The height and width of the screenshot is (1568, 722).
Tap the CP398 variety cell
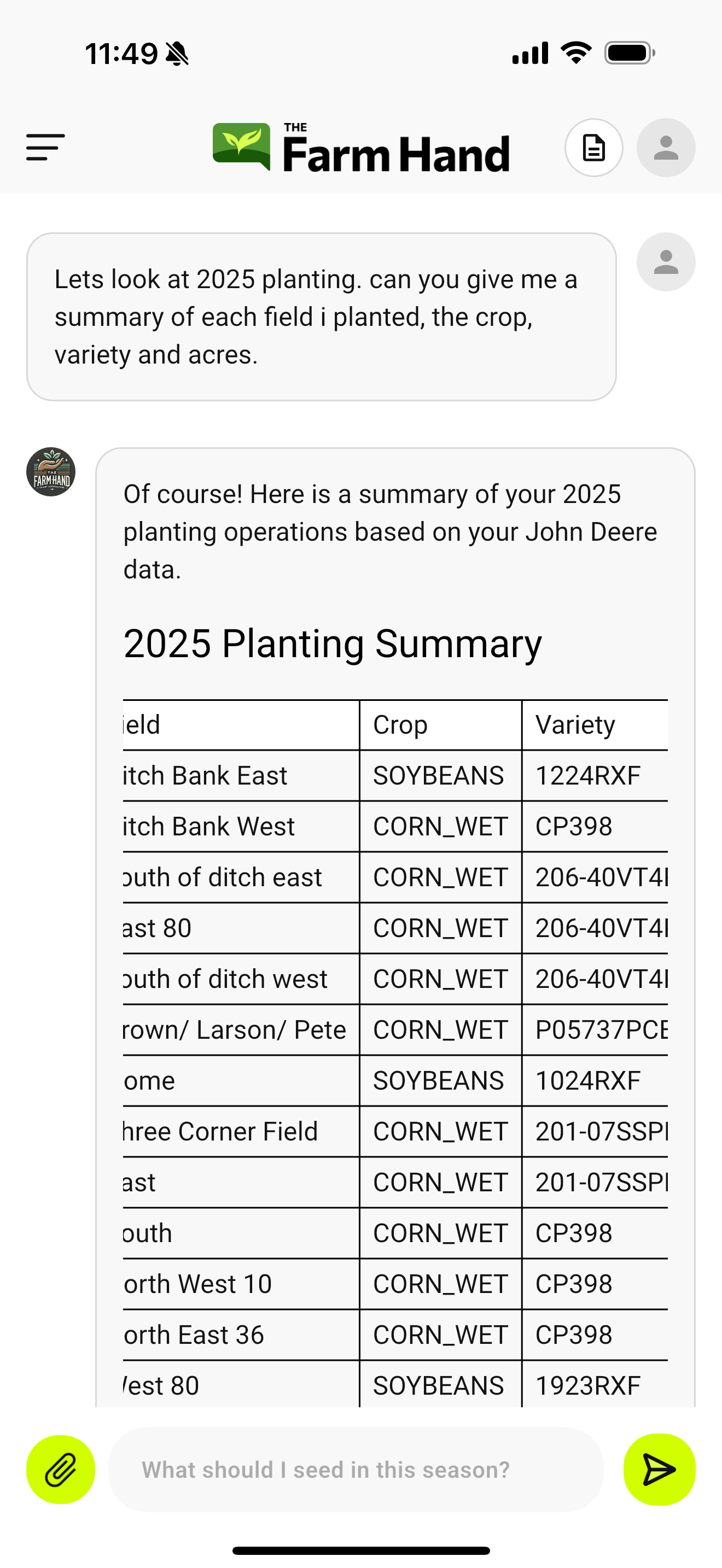(572, 826)
